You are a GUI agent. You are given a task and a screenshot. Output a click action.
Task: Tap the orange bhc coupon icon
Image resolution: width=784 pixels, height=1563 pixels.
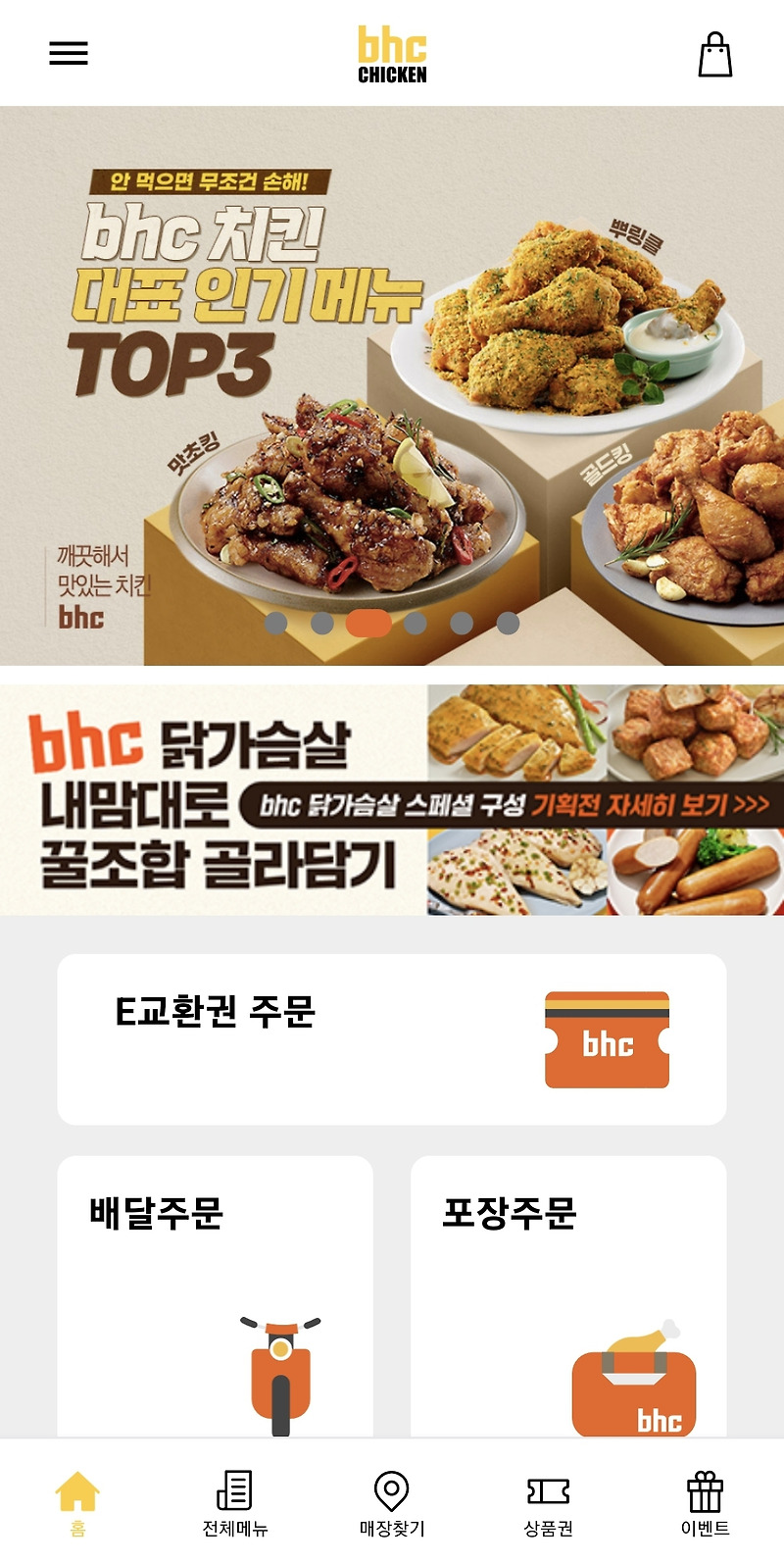pos(607,1038)
